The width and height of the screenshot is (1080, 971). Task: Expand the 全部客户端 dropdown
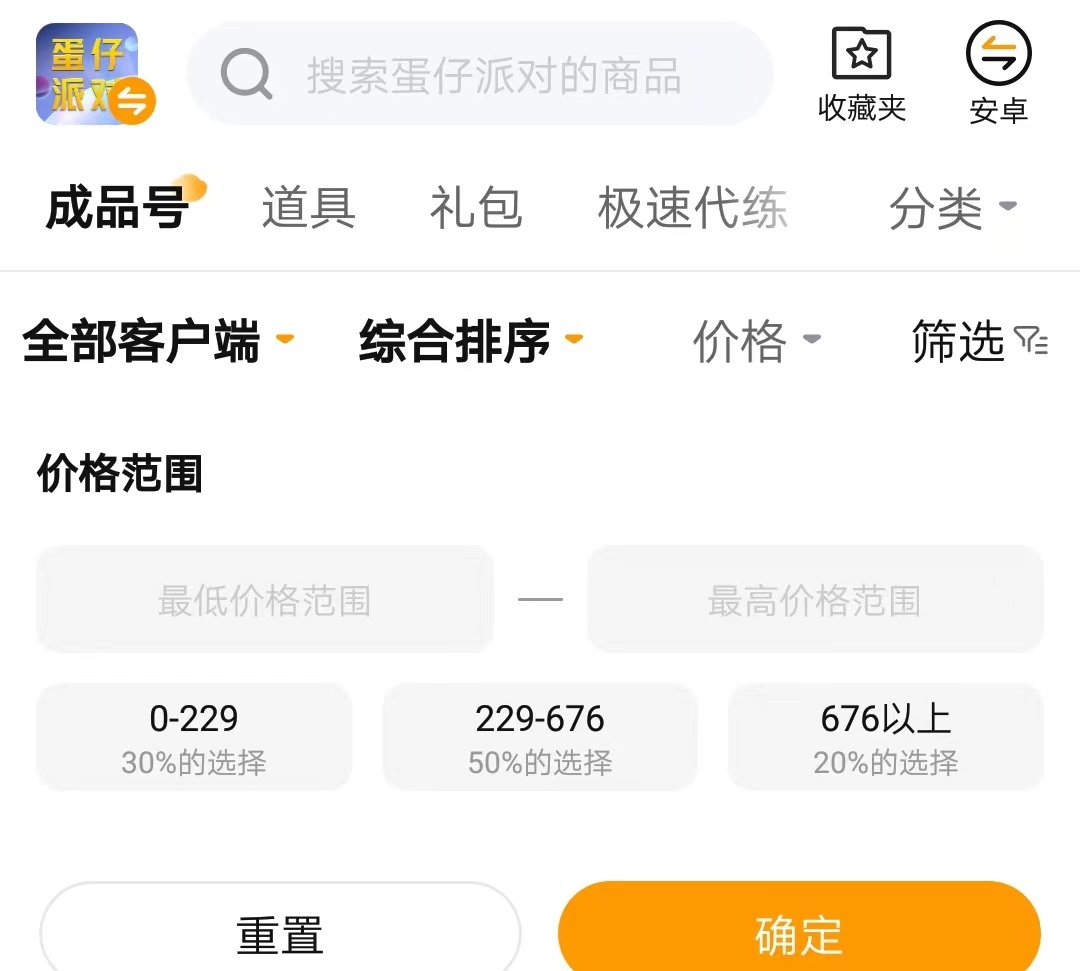(157, 341)
